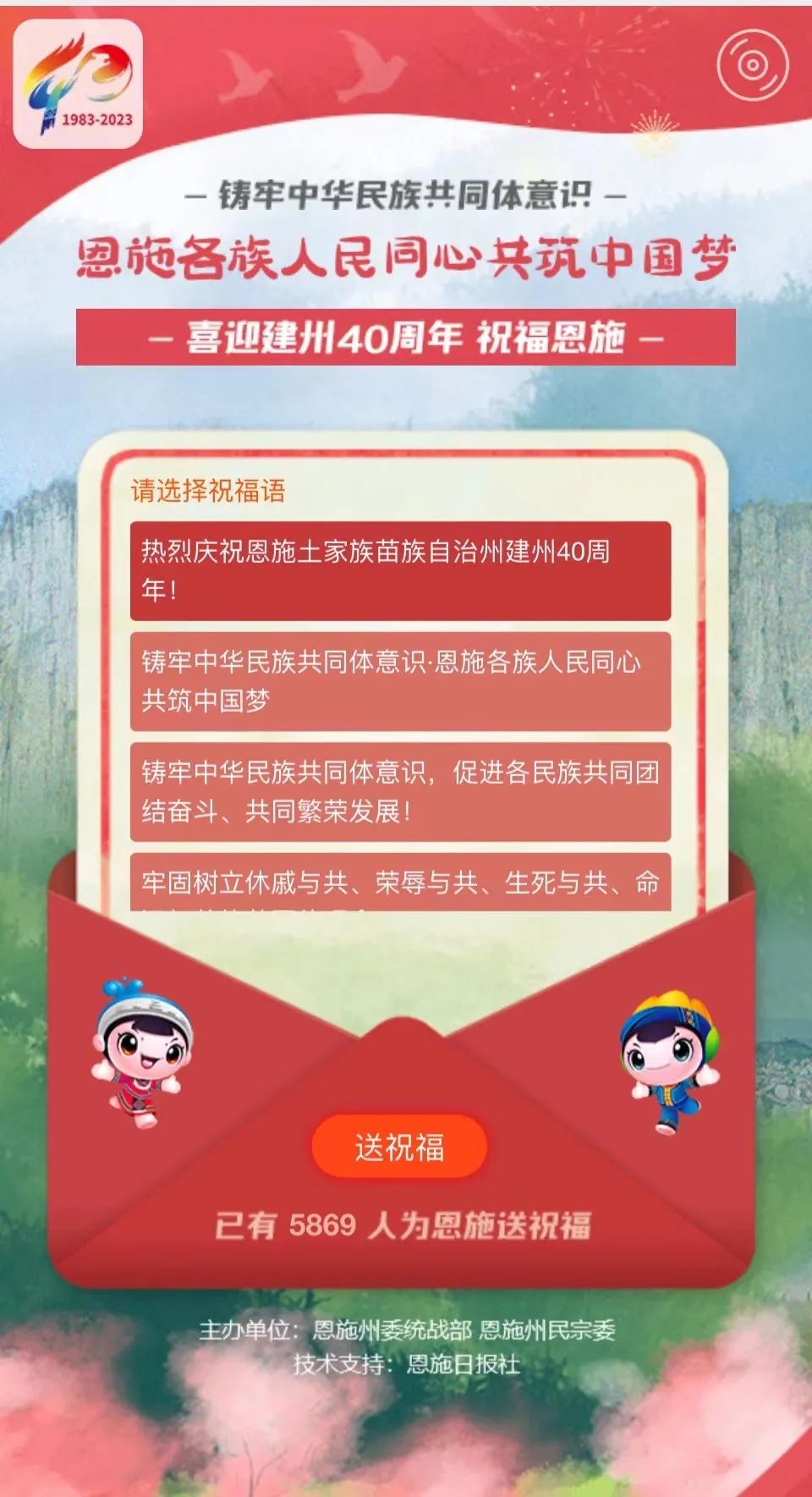812x1497 pixels.
Task: Pick blessing 促进各民族共同团结奋斗、共同繁荣发展
Action: (400, 791)
